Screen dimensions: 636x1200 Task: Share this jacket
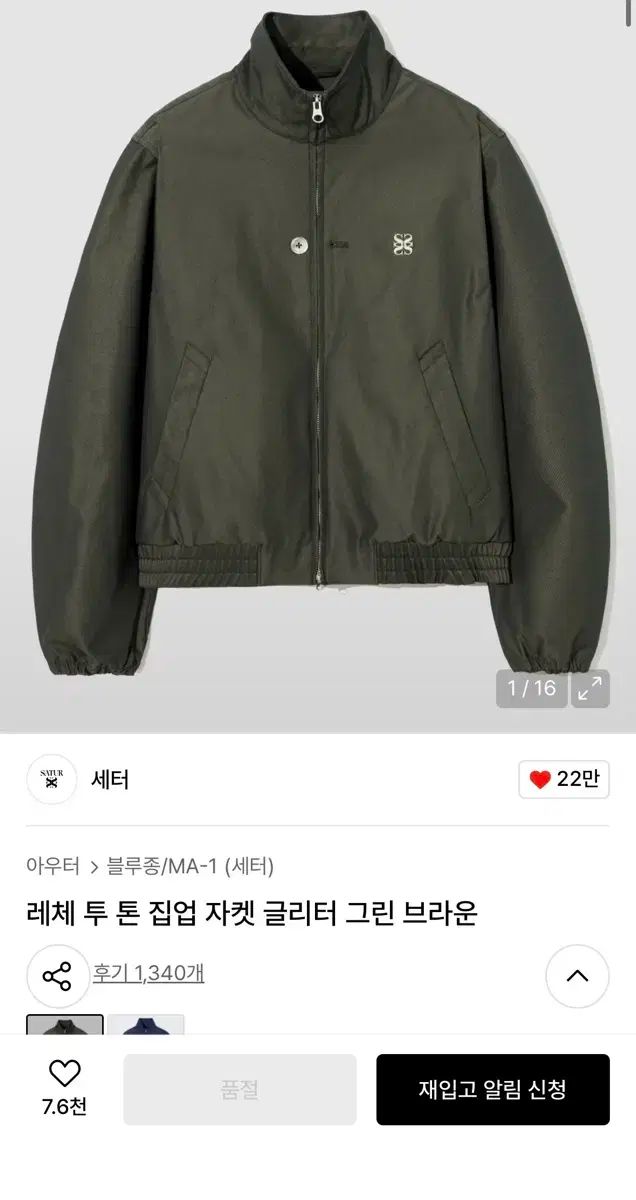coord(57,975)
